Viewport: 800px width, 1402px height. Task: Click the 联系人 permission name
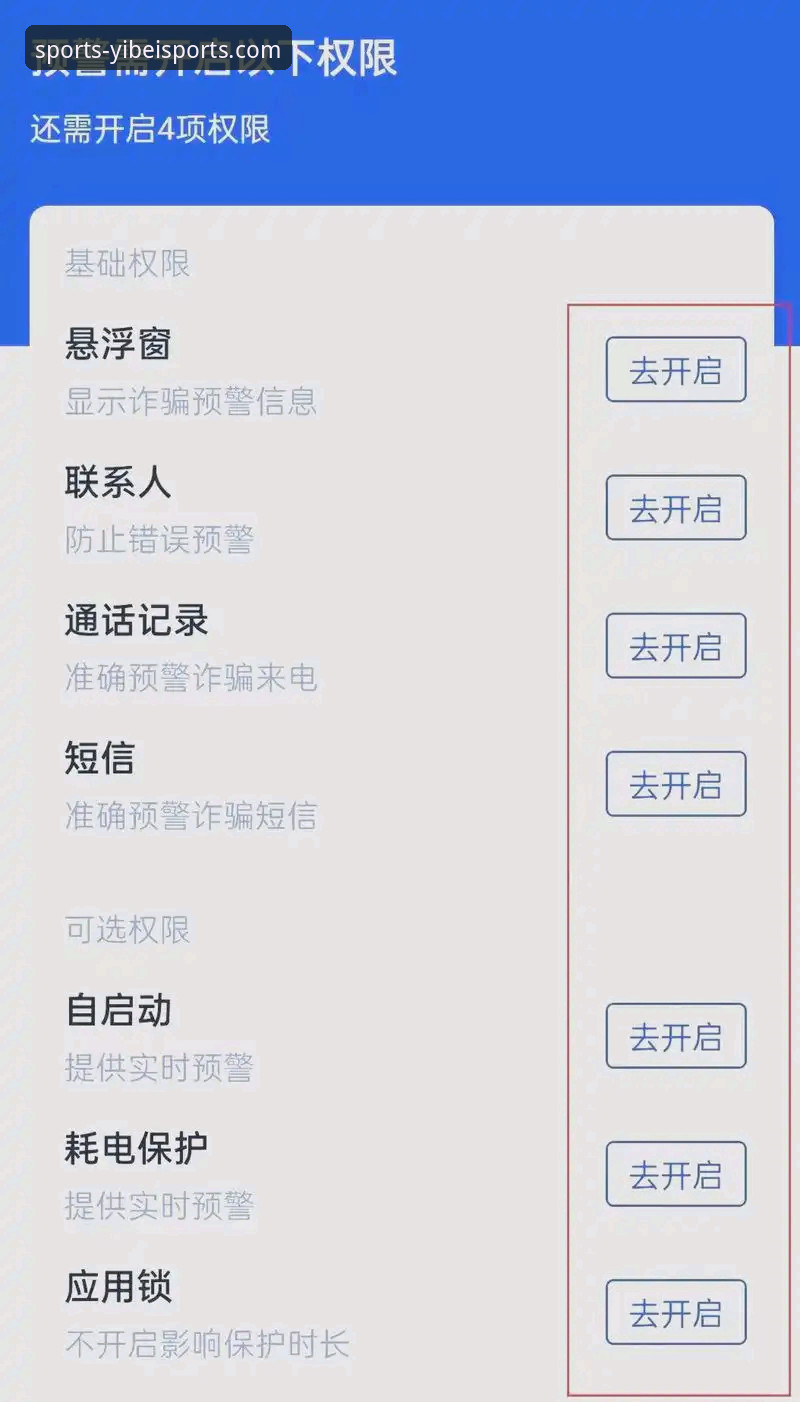tap(119, 482)
